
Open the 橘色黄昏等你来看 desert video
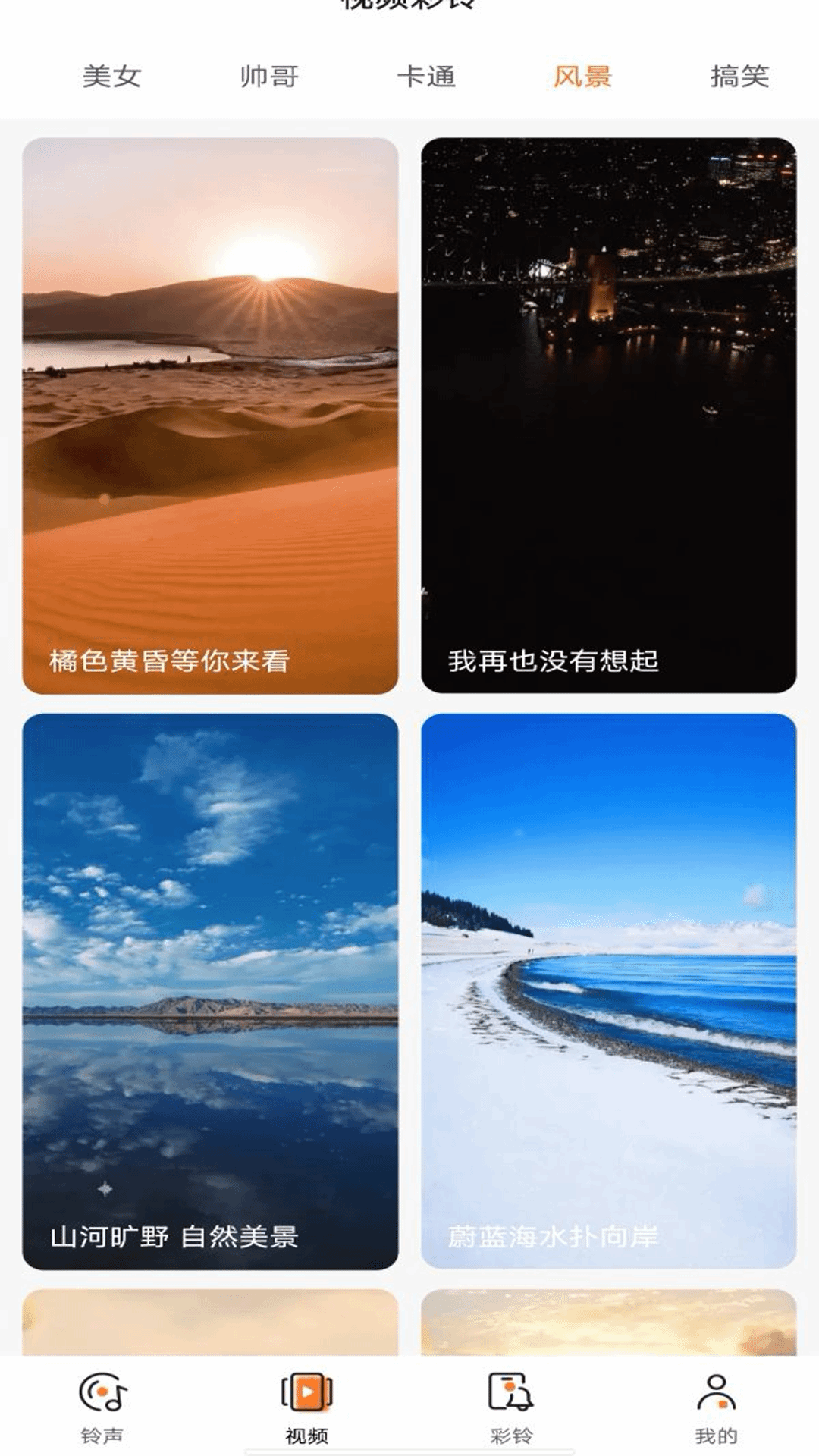(x=210, y=416)
